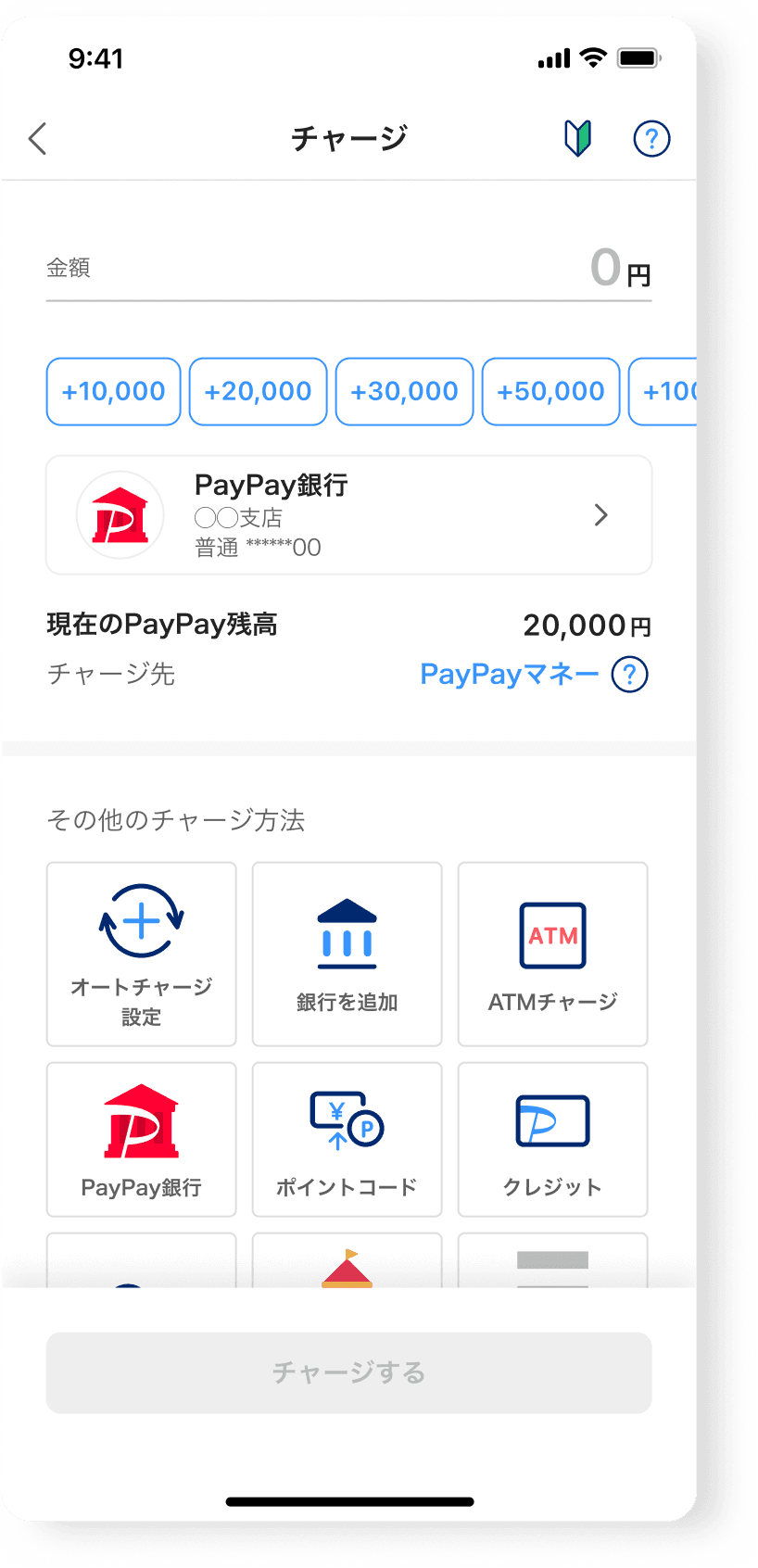Screen dimensions: 758x1568
Task: Select 銀行を追加 to add a bank
Action: 347,955
